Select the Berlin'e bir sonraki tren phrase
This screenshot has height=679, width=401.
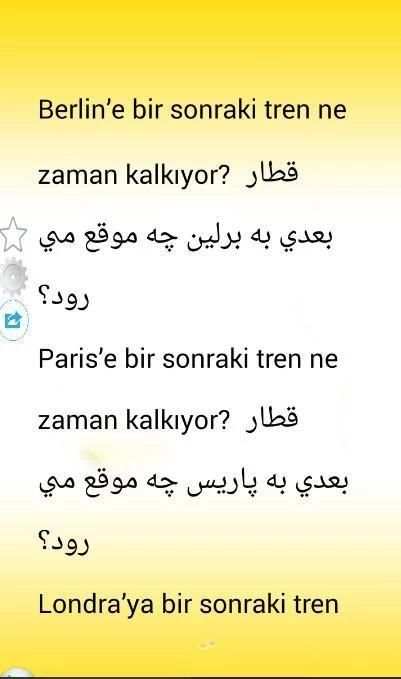click(x=192, y=204)
